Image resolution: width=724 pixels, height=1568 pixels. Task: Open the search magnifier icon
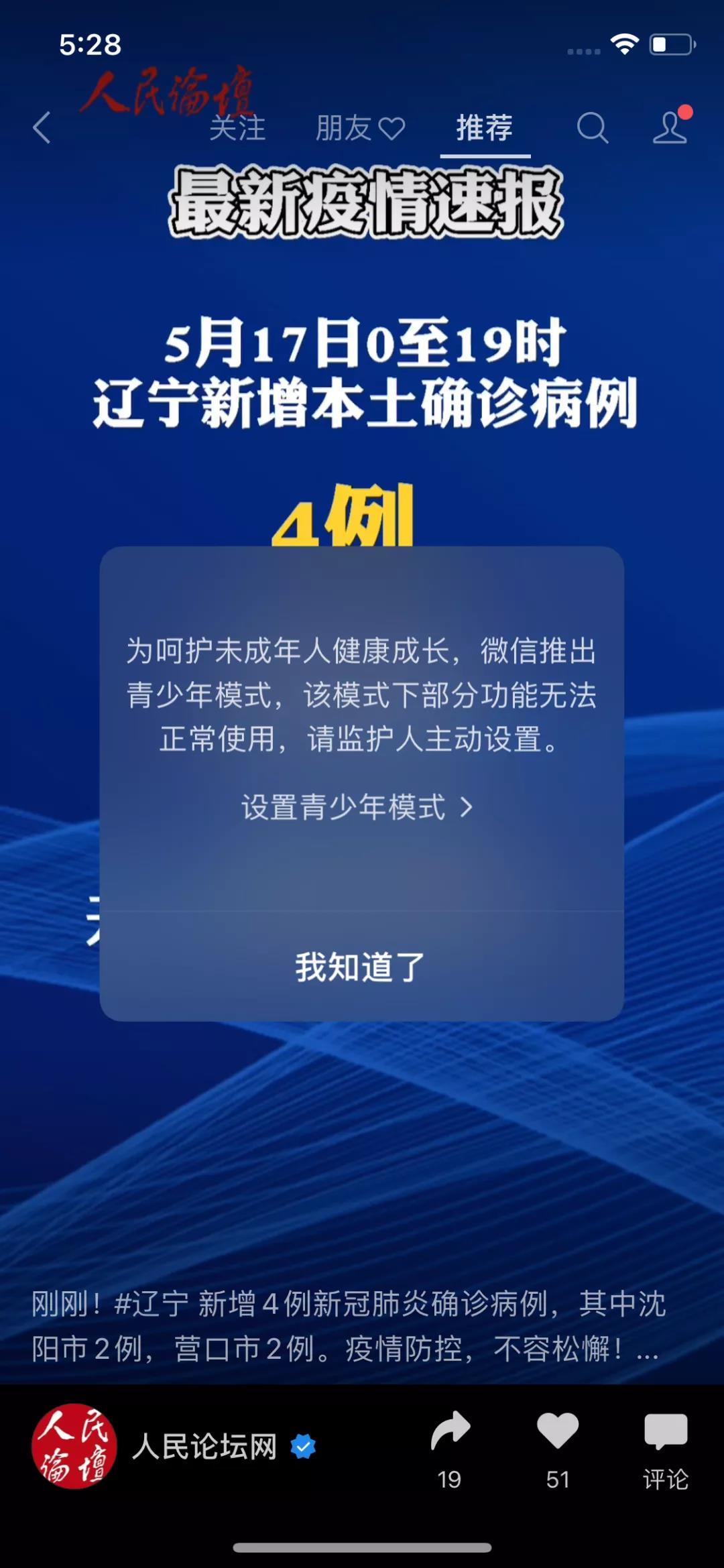(593, 127)
